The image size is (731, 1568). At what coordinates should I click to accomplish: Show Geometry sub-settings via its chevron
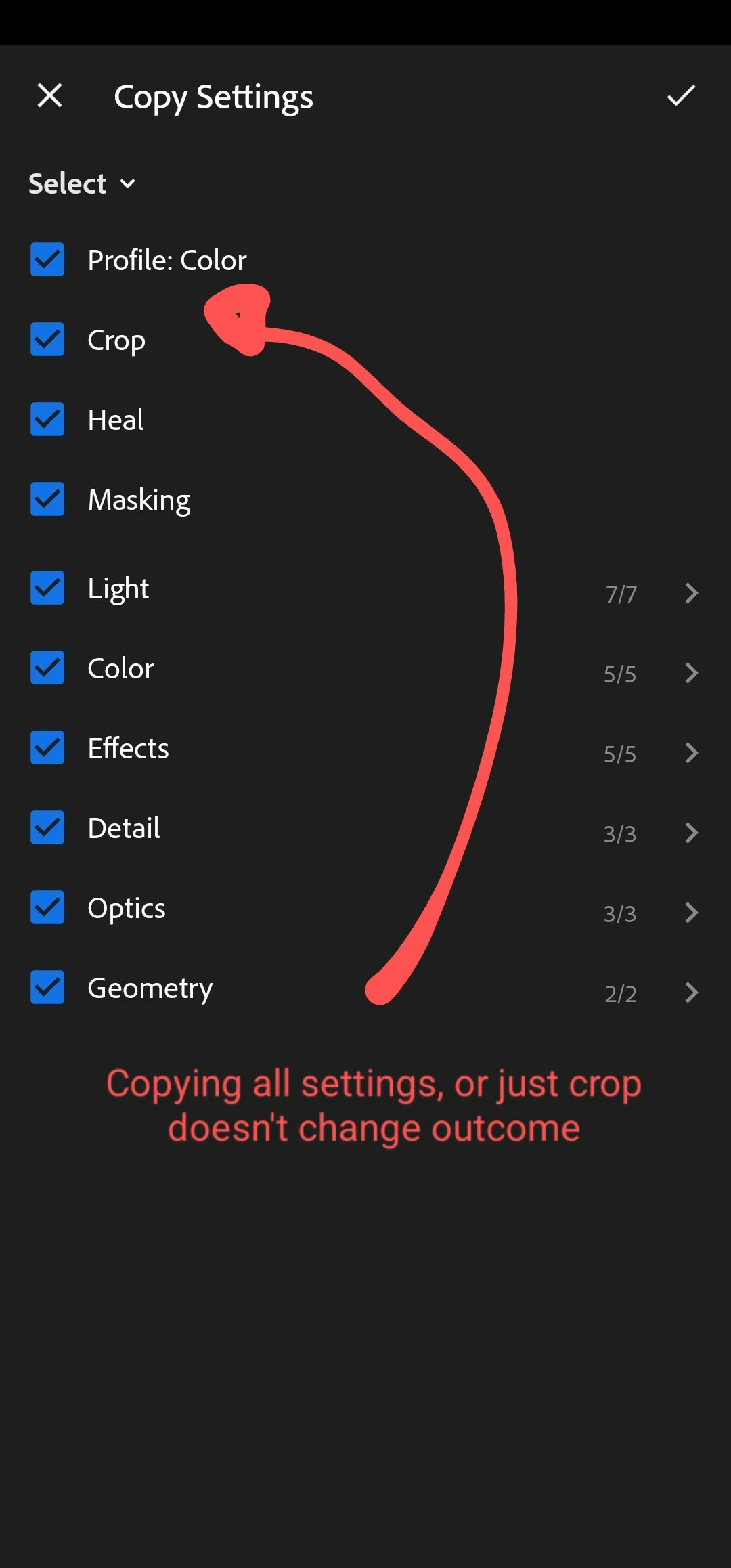point(691,993)
